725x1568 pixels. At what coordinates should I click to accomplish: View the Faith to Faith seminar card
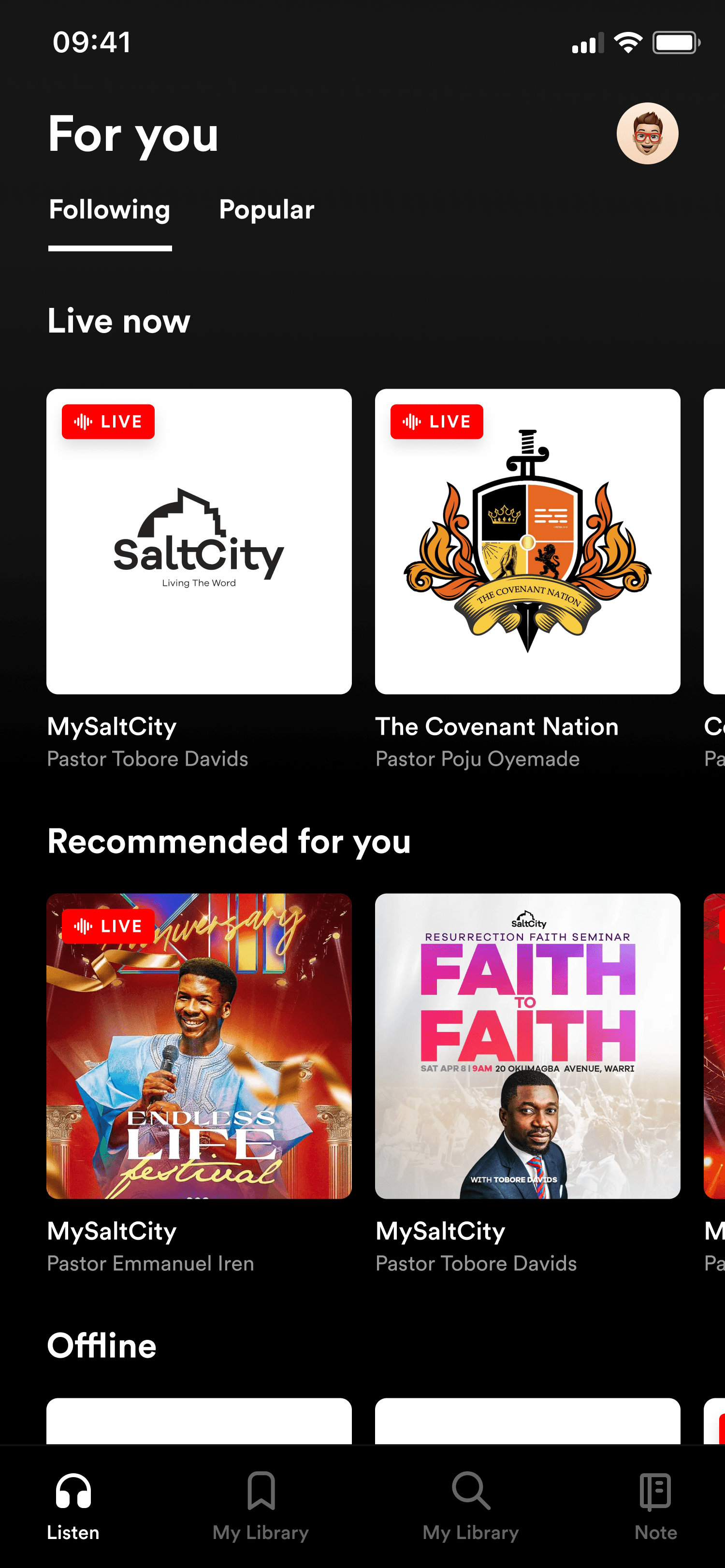pyautogui.click(x=527, y=1046)
